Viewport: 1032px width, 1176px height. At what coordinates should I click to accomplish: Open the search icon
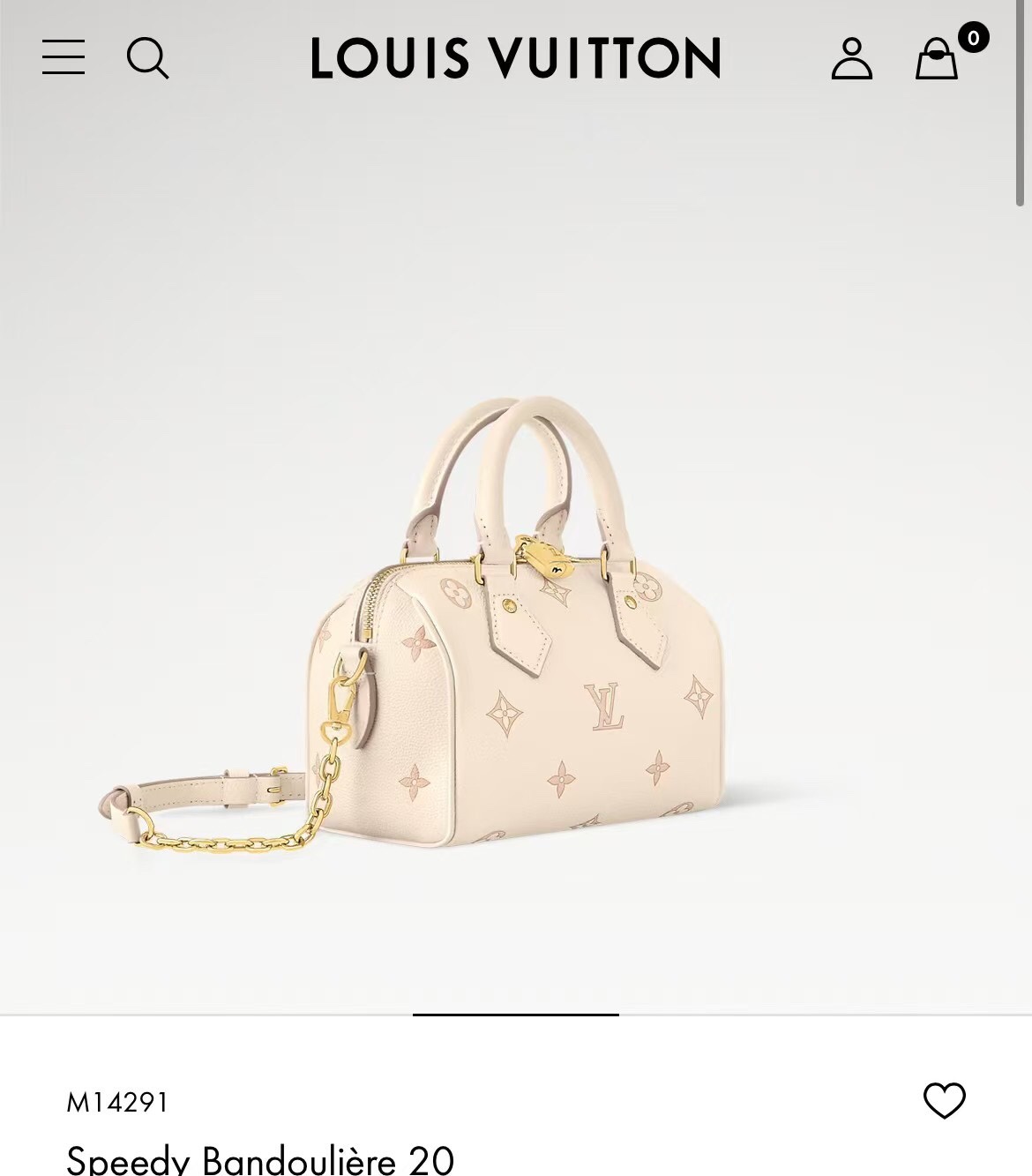tap(147, 58)
